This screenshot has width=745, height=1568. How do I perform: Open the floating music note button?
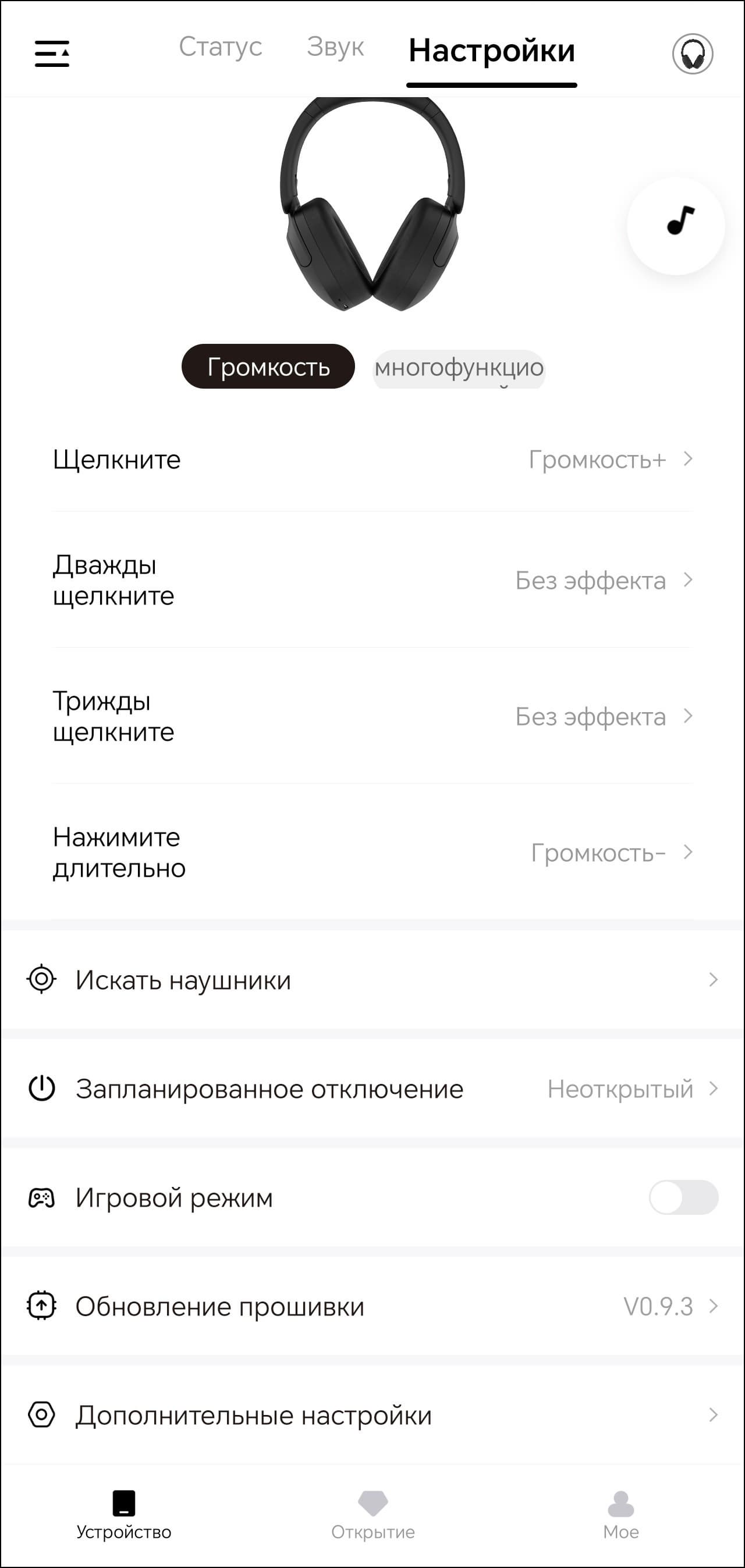(x=676, y=225)
